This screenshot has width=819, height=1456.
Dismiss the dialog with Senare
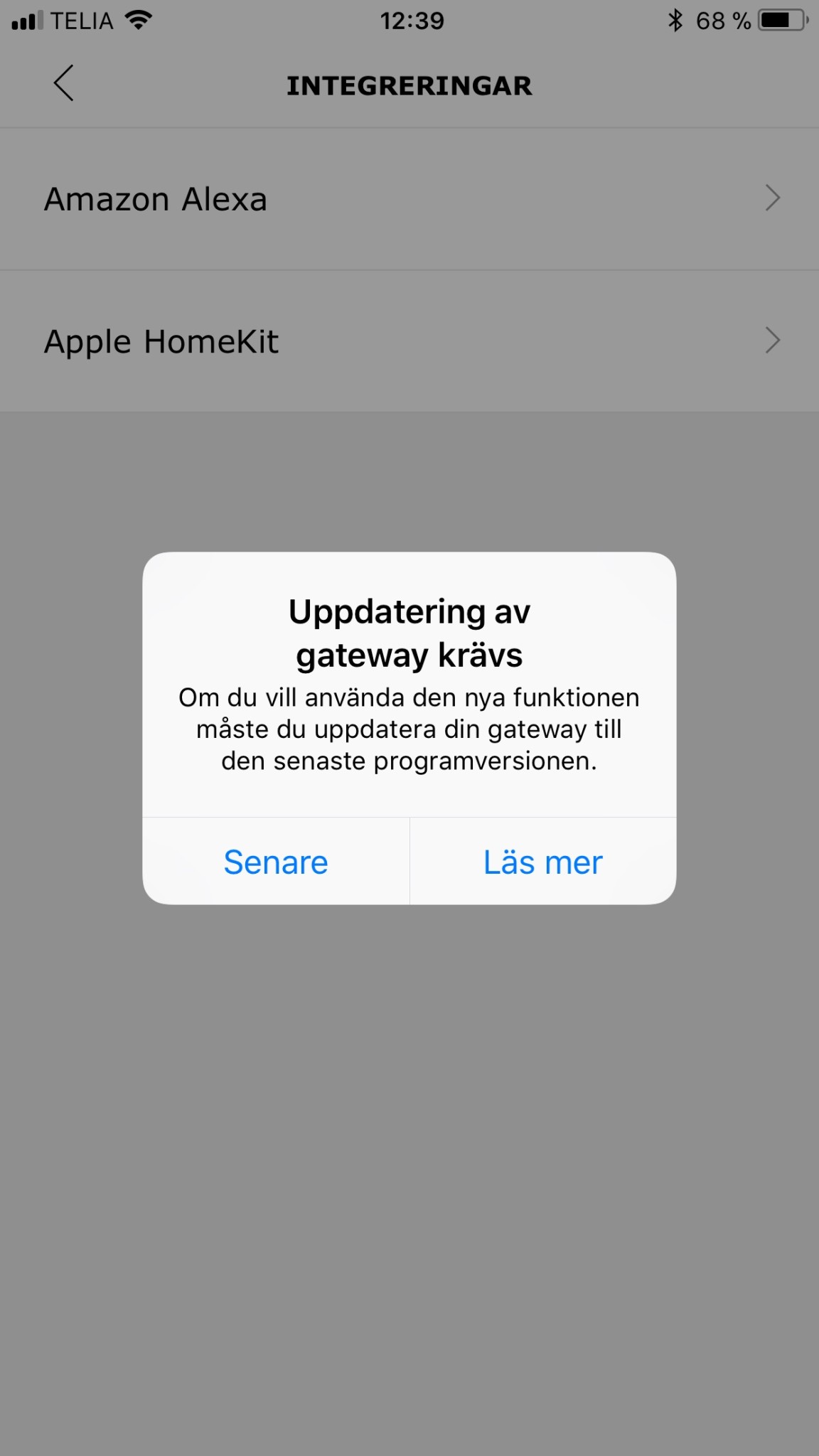click(x=276, y=862)
